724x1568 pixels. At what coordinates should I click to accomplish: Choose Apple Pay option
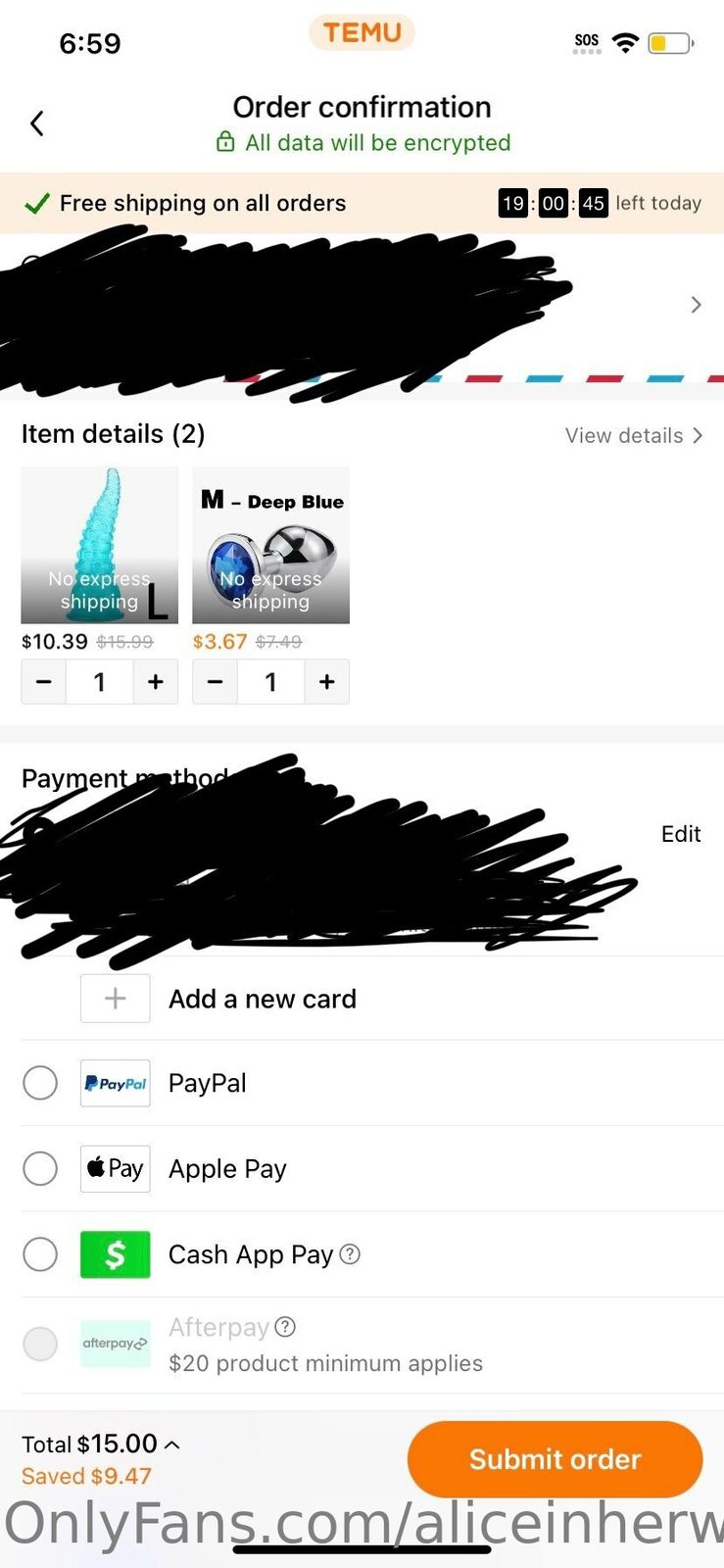(x=40, y=1168)
